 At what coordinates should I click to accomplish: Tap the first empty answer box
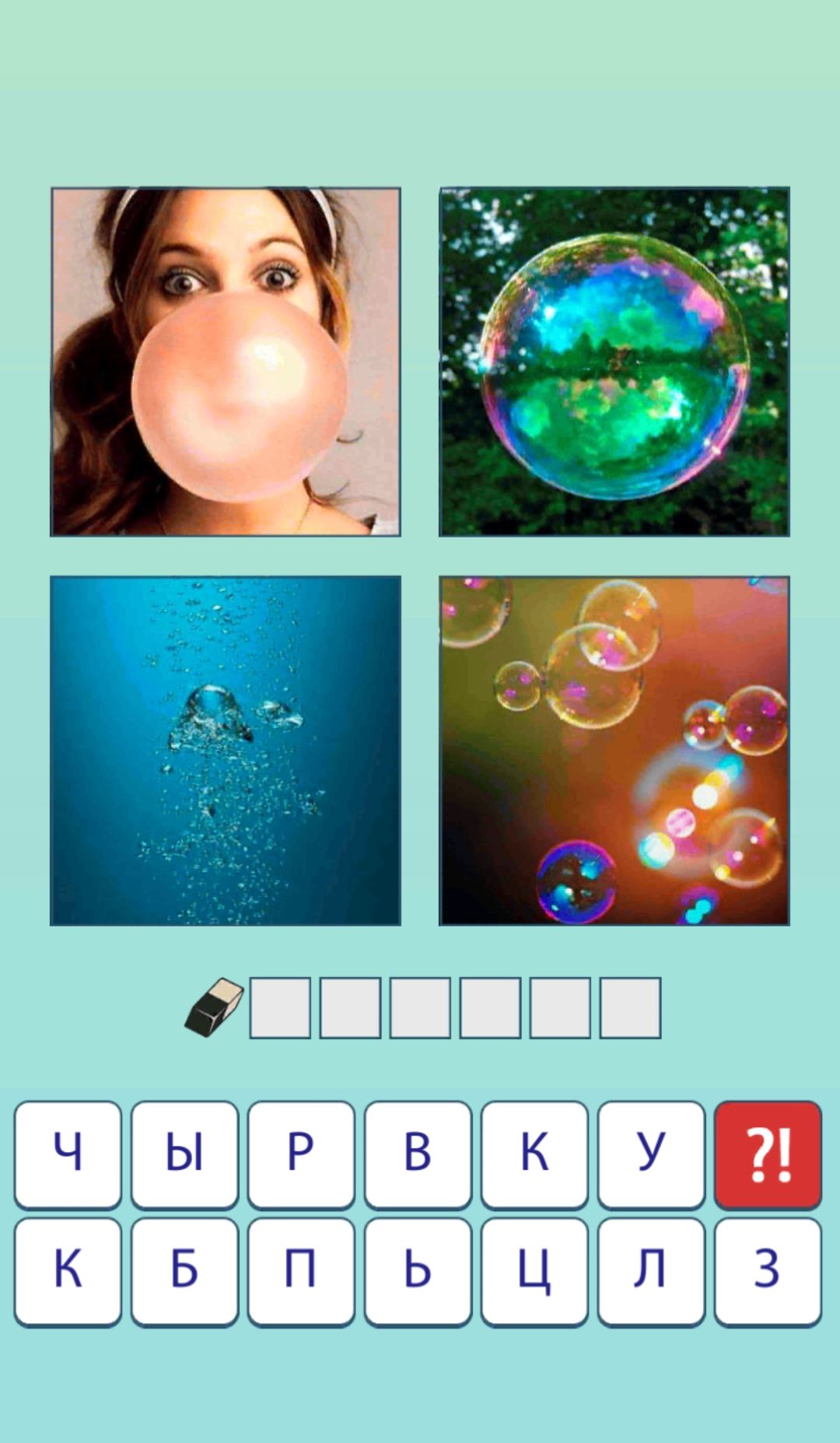[x=280, y=1008]
